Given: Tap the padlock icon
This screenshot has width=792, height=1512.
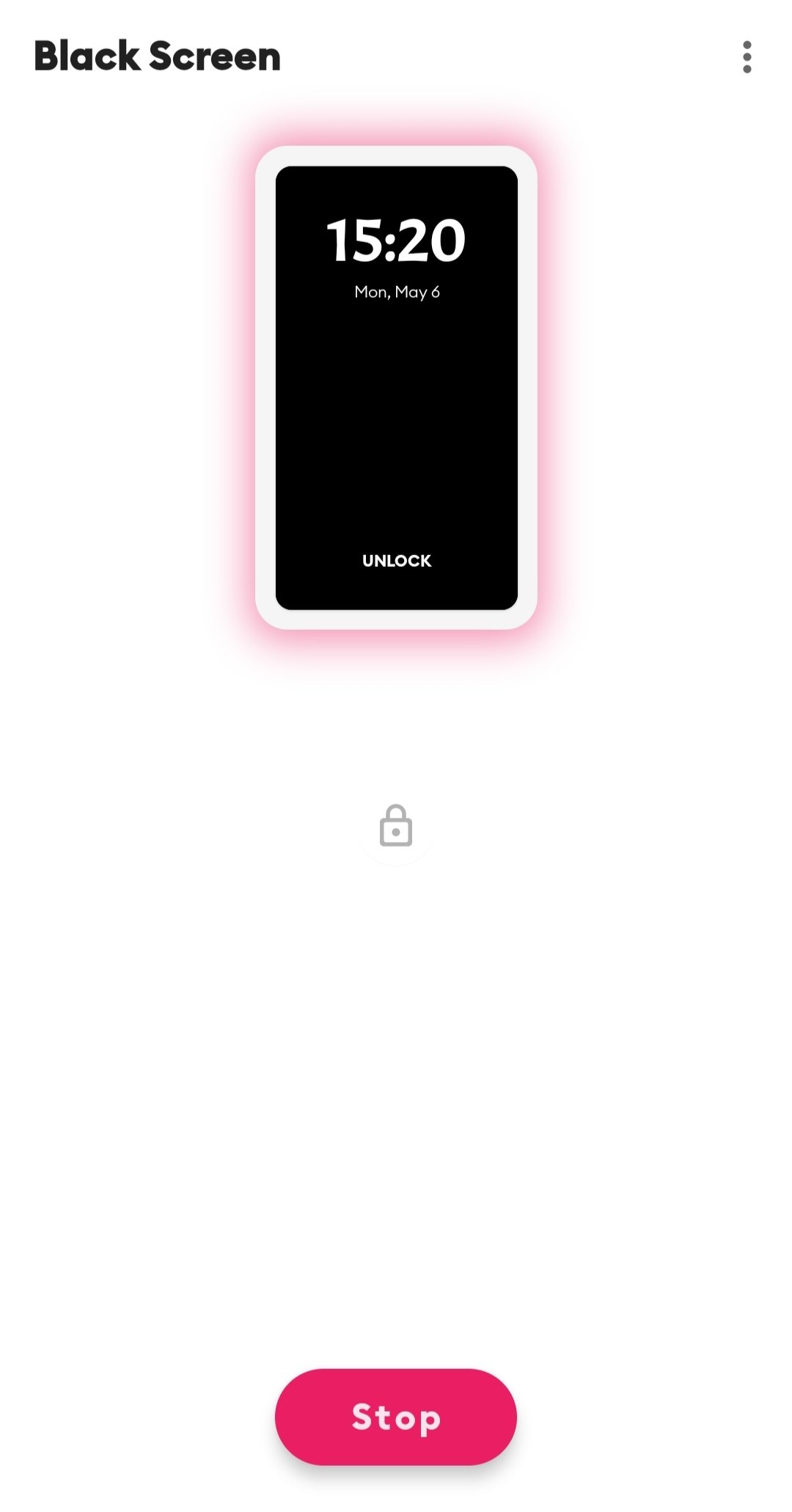Looking at the screenshot, I should 396,826.
